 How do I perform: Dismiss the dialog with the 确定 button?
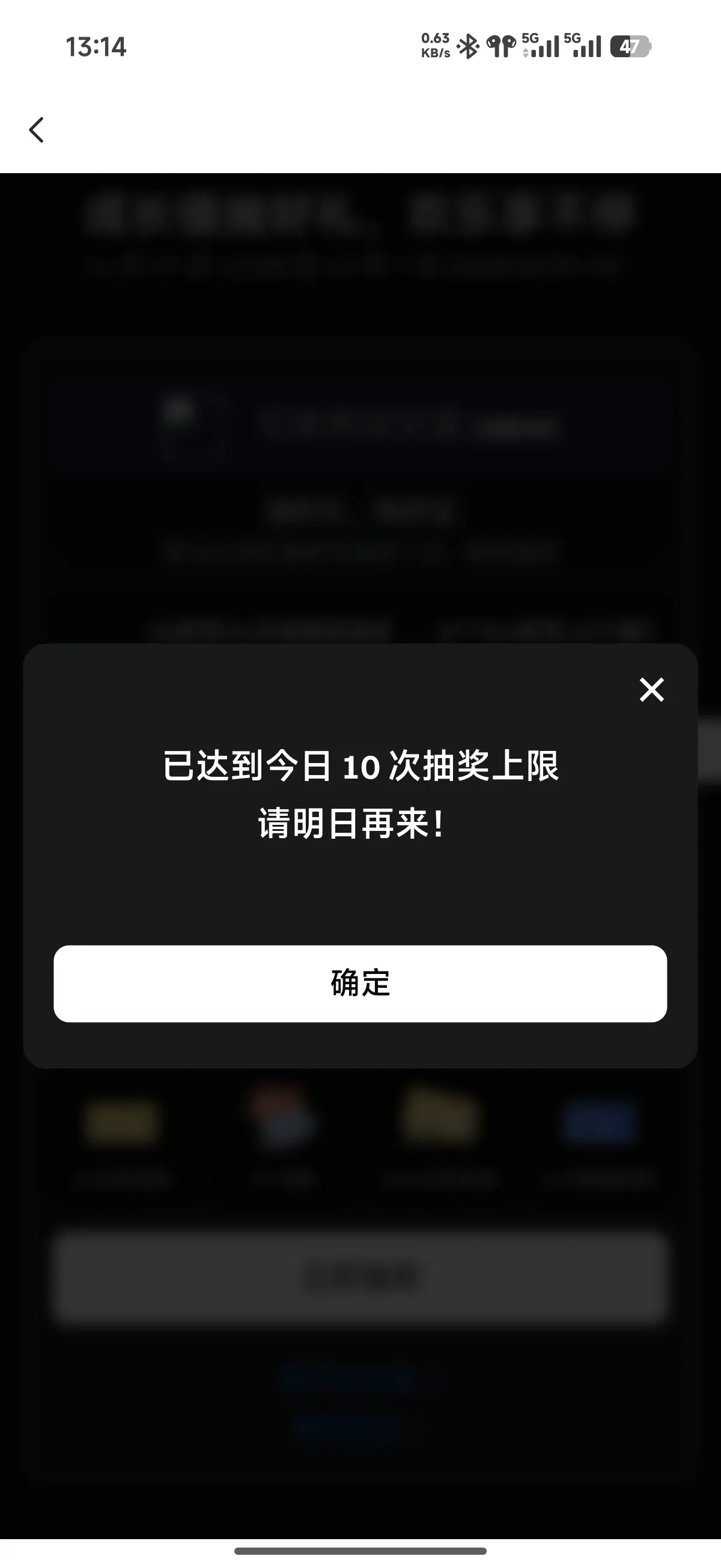[360, 983]
